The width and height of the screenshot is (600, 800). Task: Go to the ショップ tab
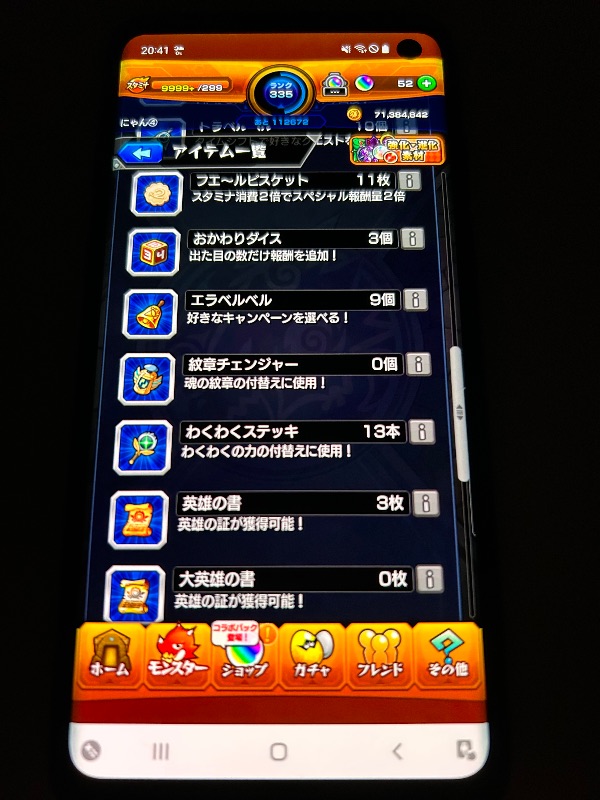pos(243,656)
